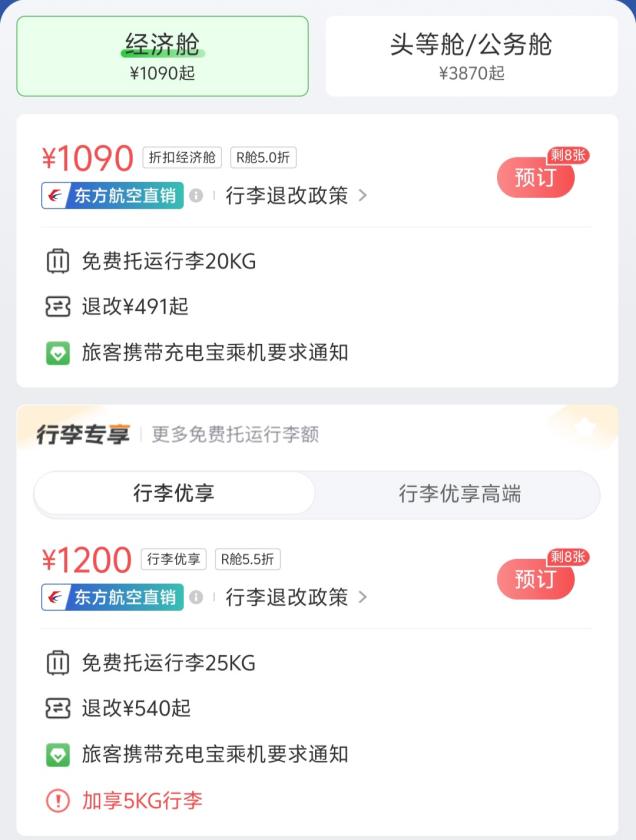
Task: Book the ¥1200 行李优享 ticket
Action: point(536,579)
